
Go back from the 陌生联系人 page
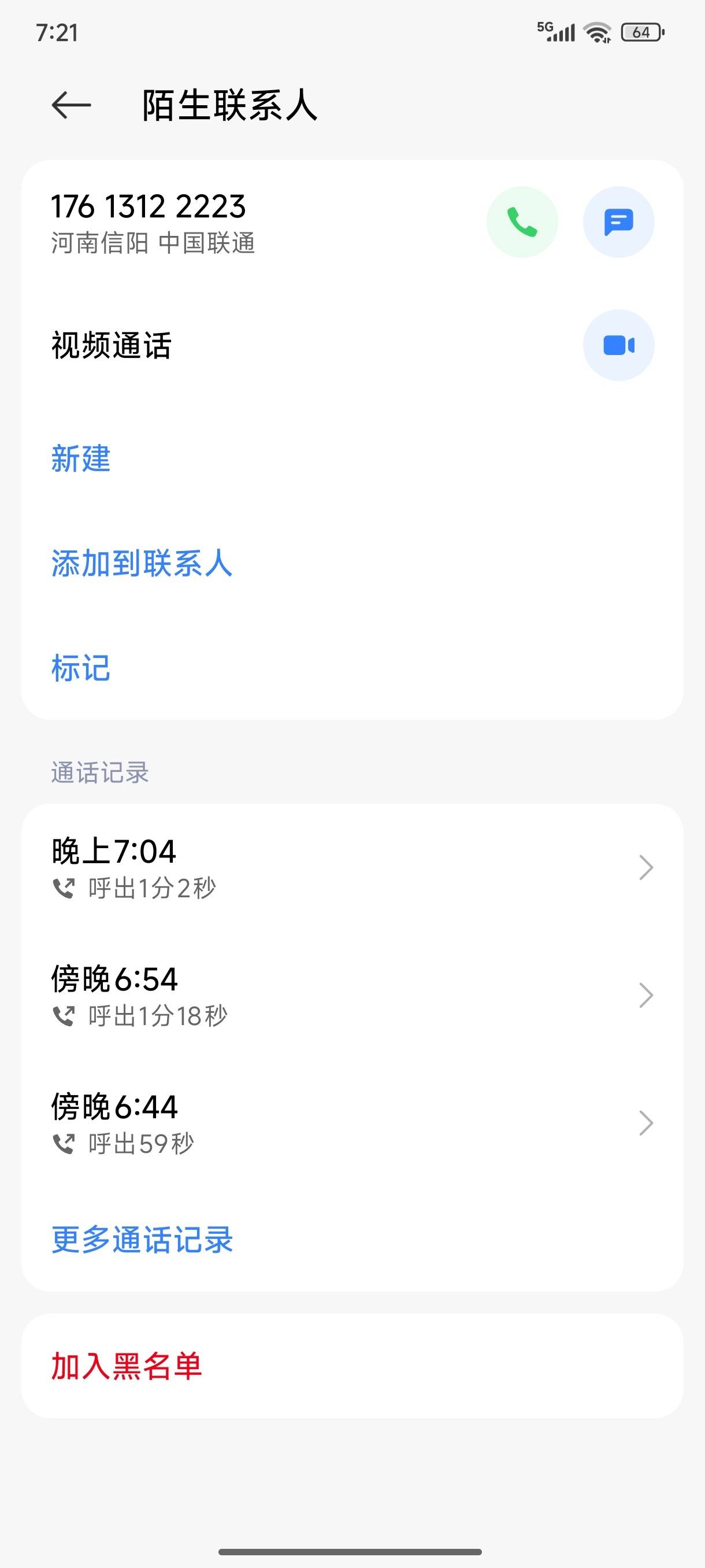(71, 105)
